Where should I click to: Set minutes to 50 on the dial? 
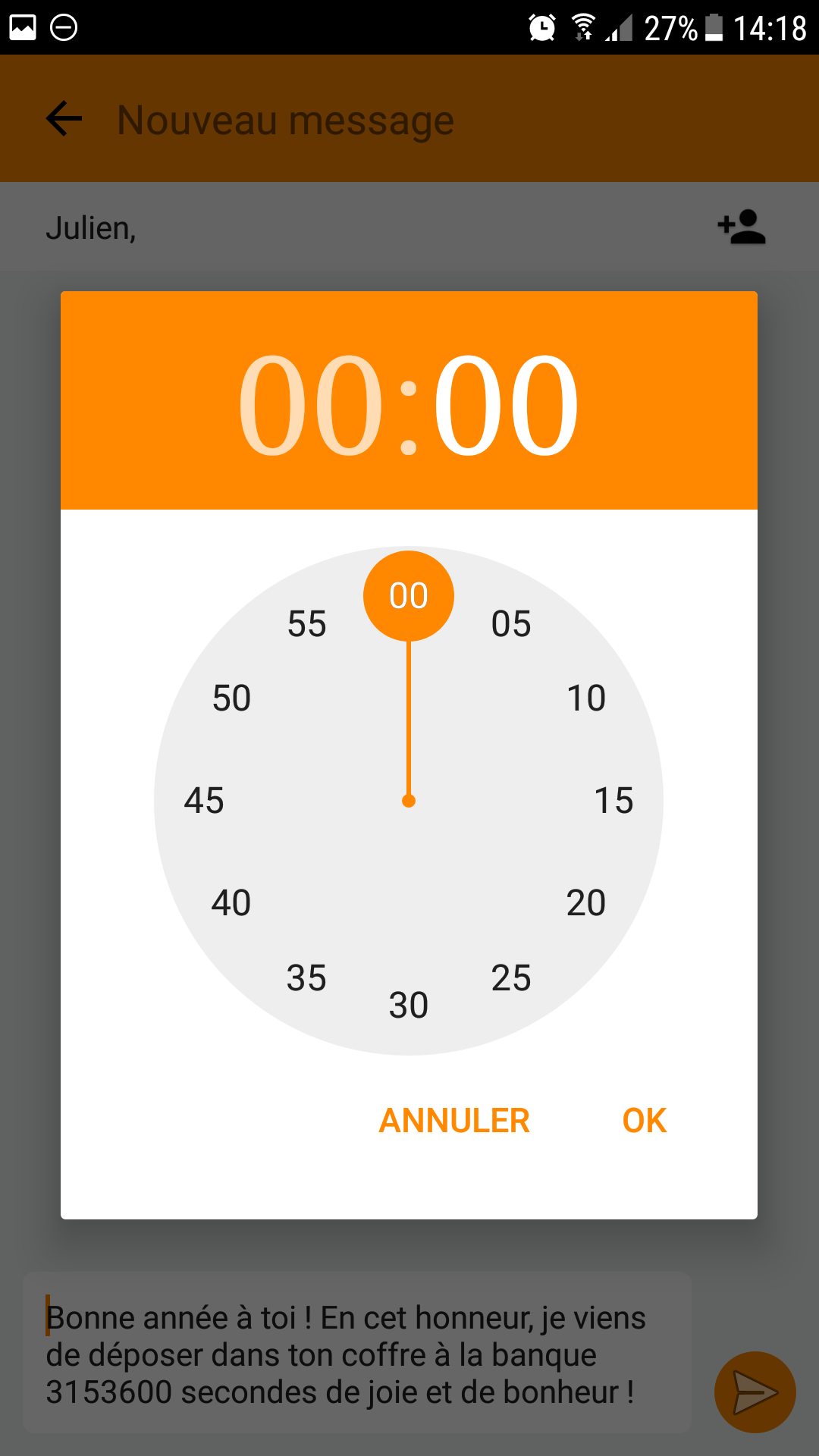pos(231,698)
